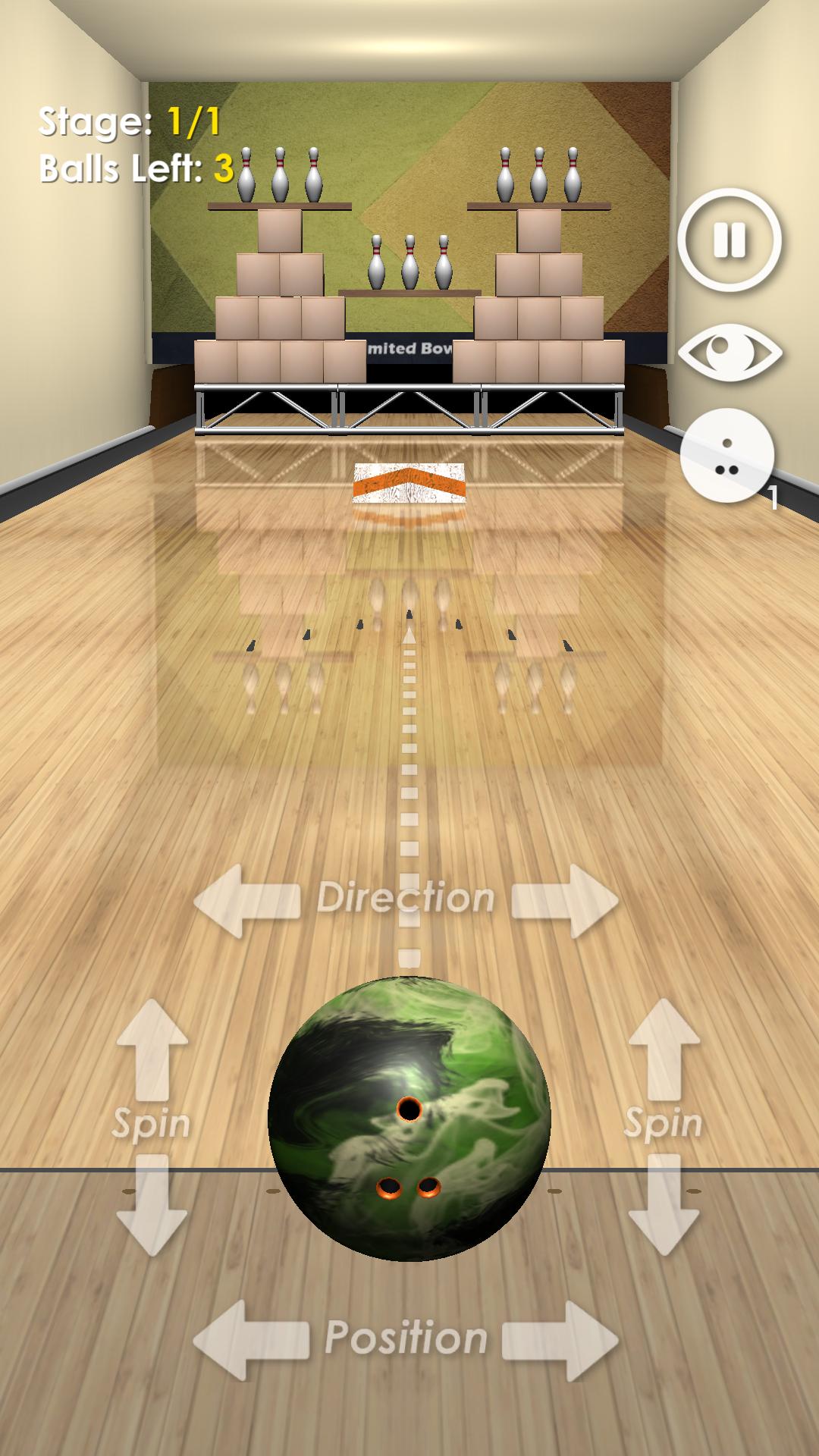Image resolution: width=819 pixels, height=1456 pixels.
Task: Tap the left Spin down arrow
Action: coord(152,1205)
